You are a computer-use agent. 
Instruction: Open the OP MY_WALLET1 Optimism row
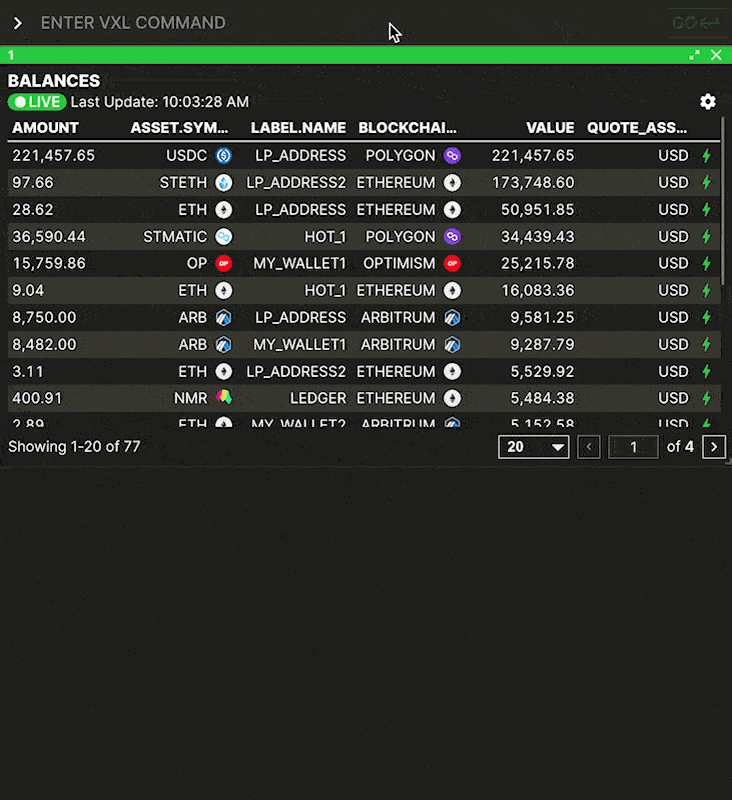[x=300, y=264]
